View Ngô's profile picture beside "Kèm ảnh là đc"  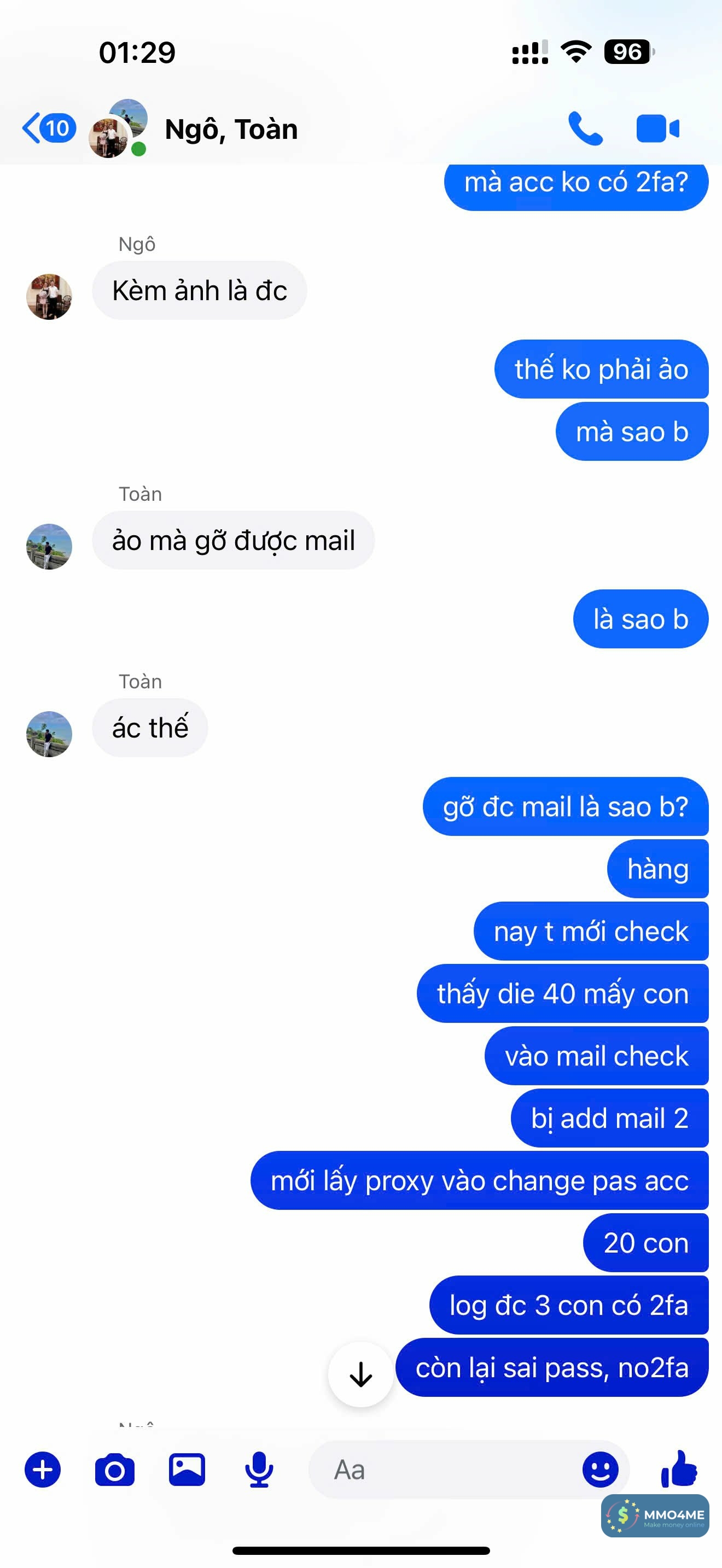click(x=49, y=296)
